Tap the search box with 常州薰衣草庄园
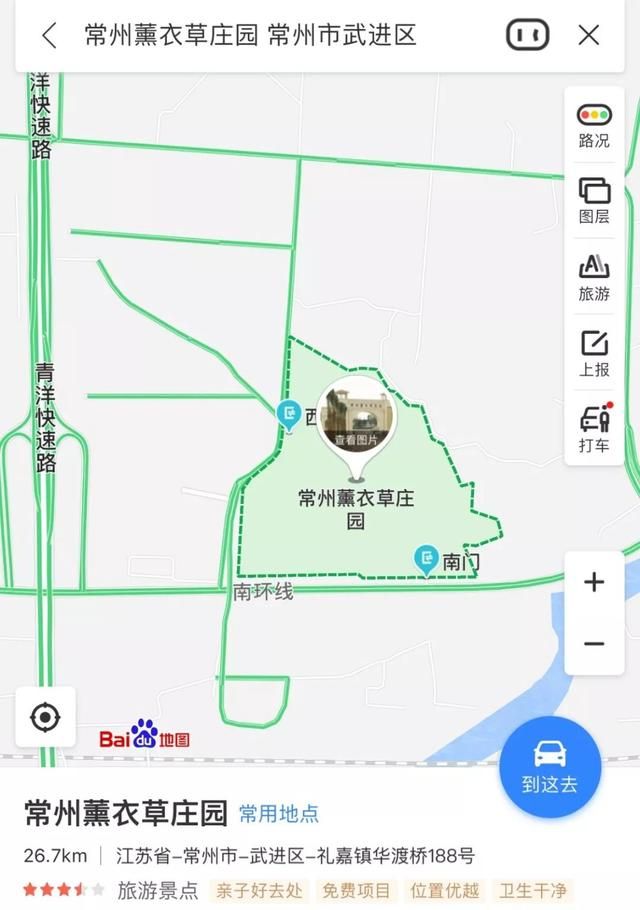This screenshot has width=640, height=910. pos(250,36)
